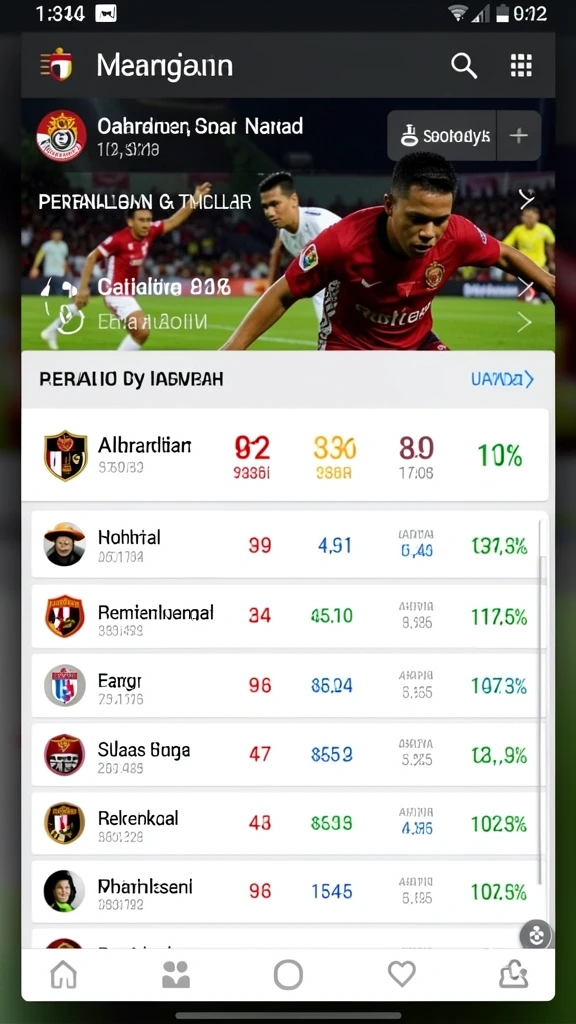Tap the floating round button above the bottom bar

(x=536, y=936)
